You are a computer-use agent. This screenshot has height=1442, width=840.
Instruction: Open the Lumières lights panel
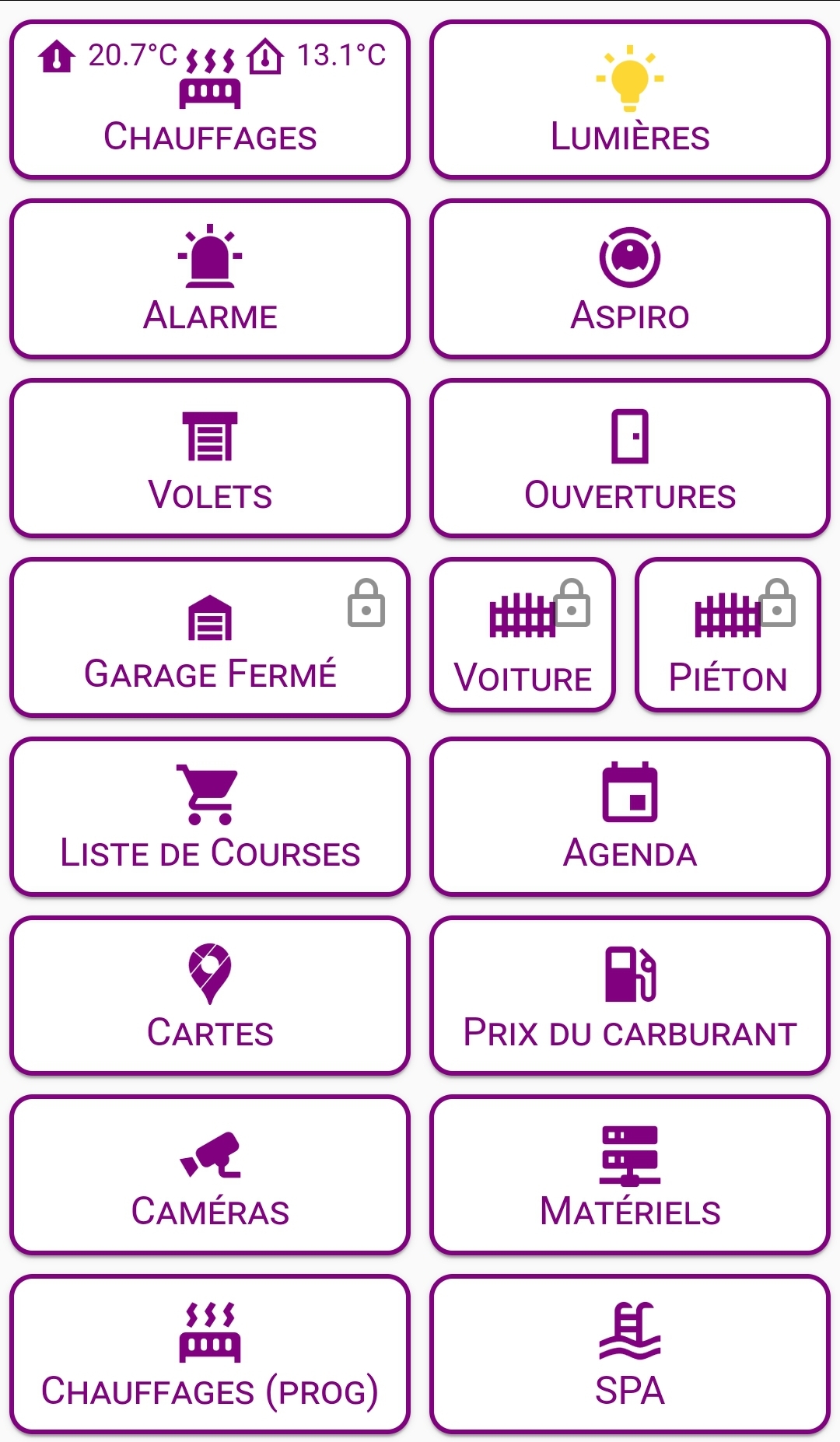(630, 100)
